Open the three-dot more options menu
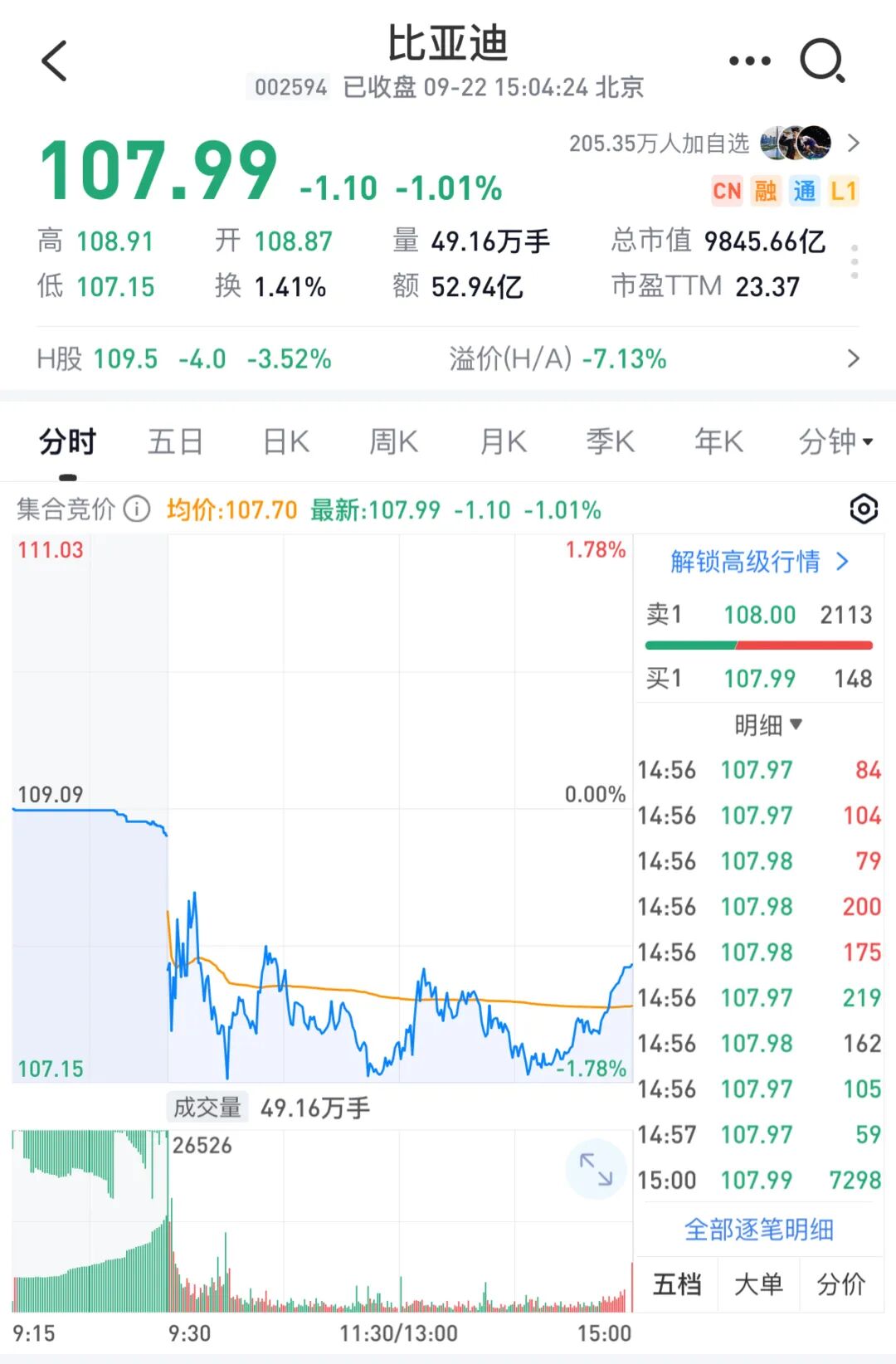This screenshot has width=896, height=1364. pos(749,61)
